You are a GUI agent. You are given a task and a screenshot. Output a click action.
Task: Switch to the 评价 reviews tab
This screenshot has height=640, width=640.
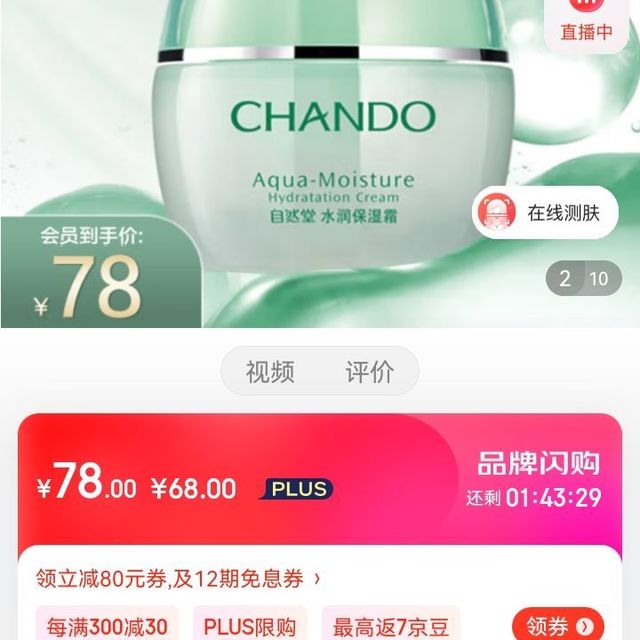pyautogui.click(x=370, y=373)
